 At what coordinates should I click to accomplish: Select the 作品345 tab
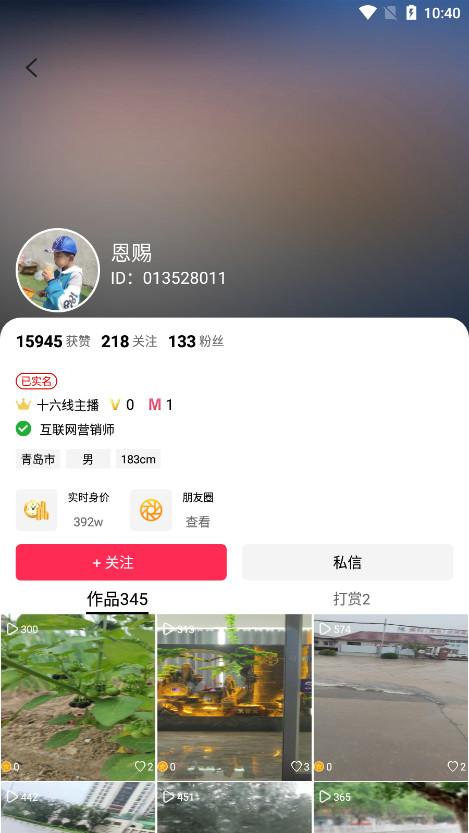(x=117, y=599)
